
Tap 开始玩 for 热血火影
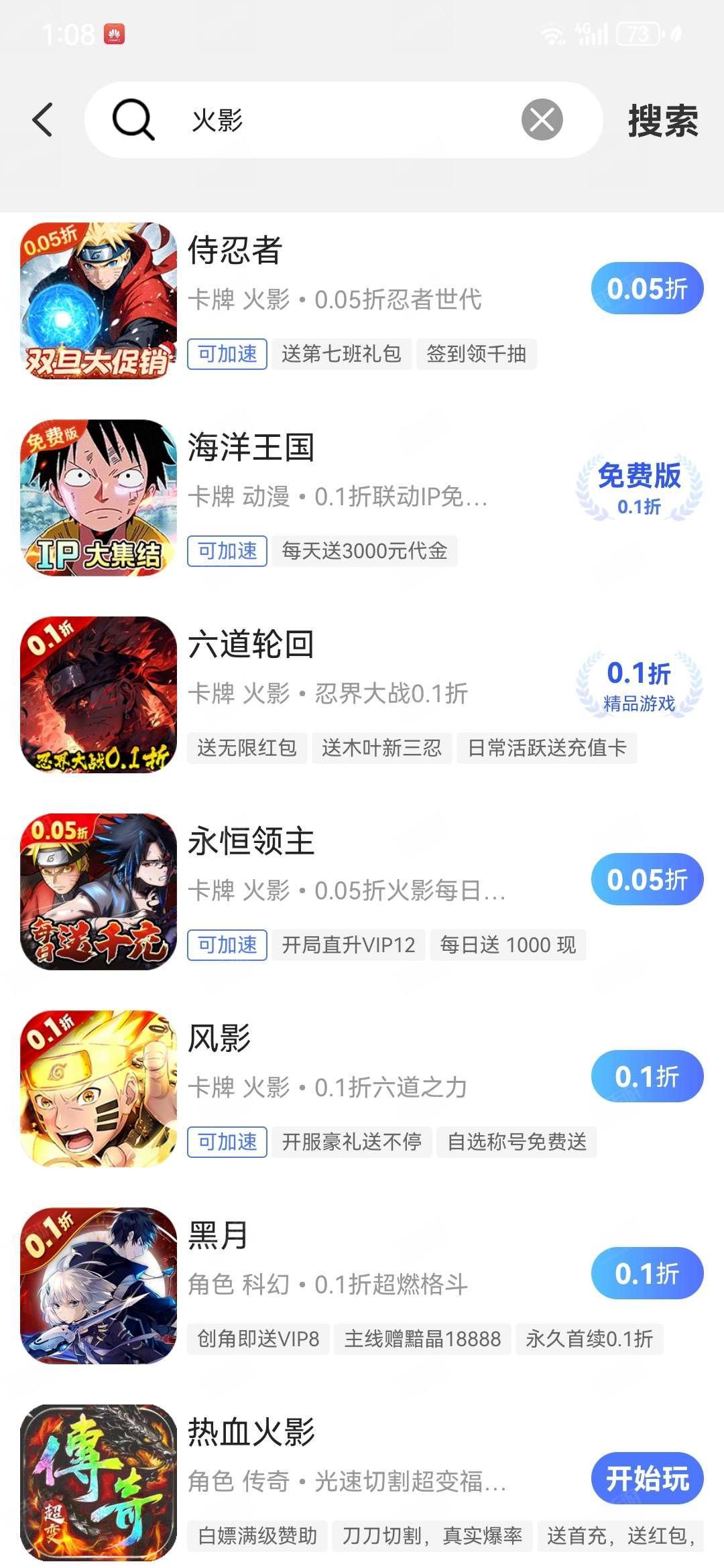pos(647,1478)
